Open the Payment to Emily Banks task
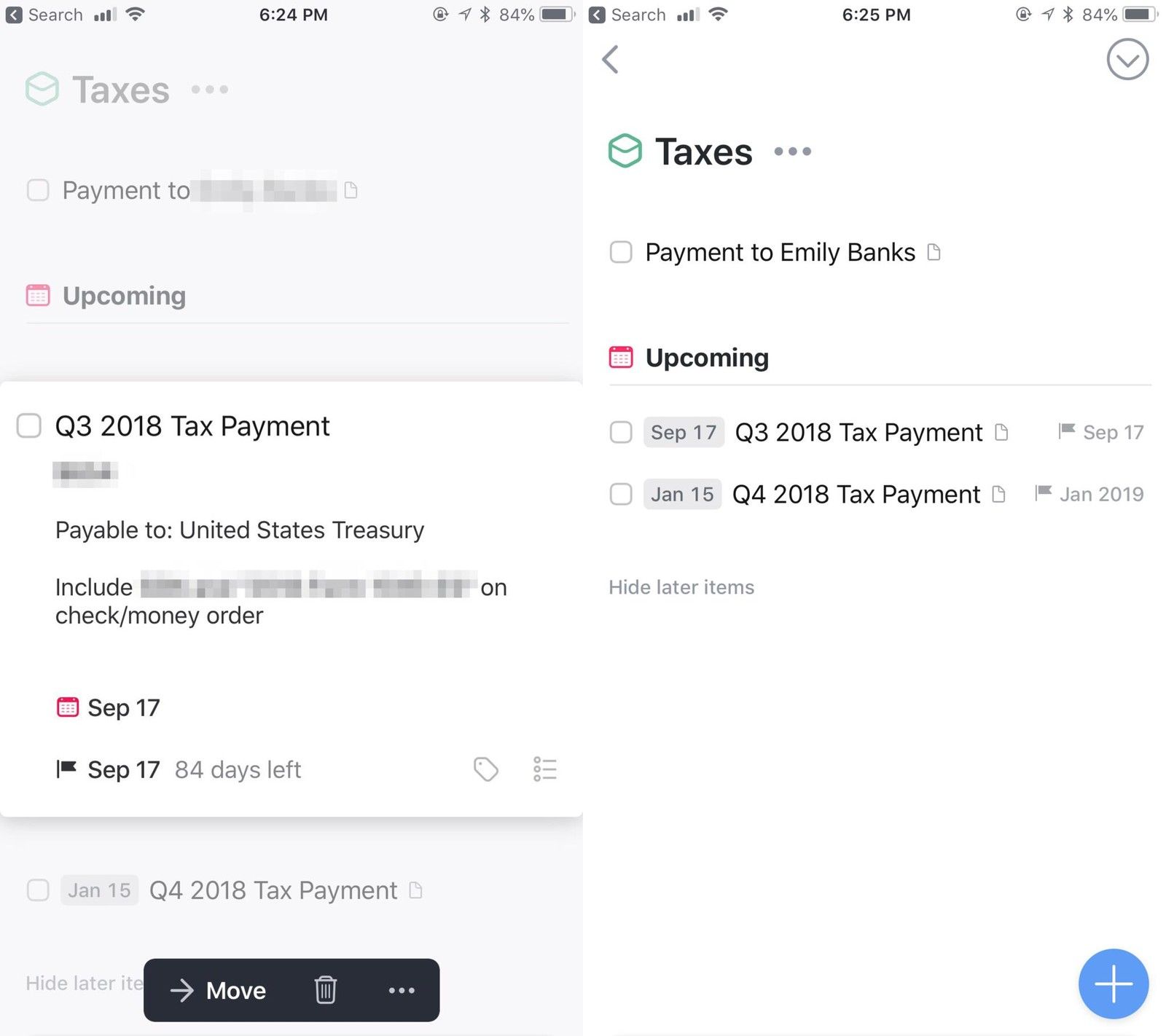 [780, 253]
